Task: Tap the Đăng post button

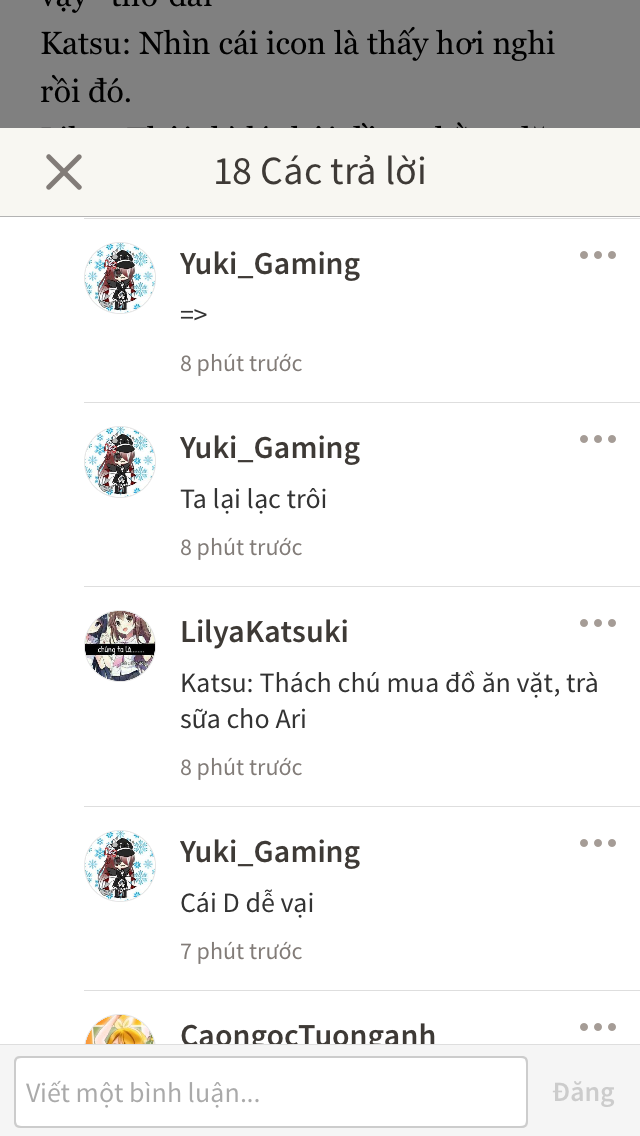Action: [x=583, y=1092]
